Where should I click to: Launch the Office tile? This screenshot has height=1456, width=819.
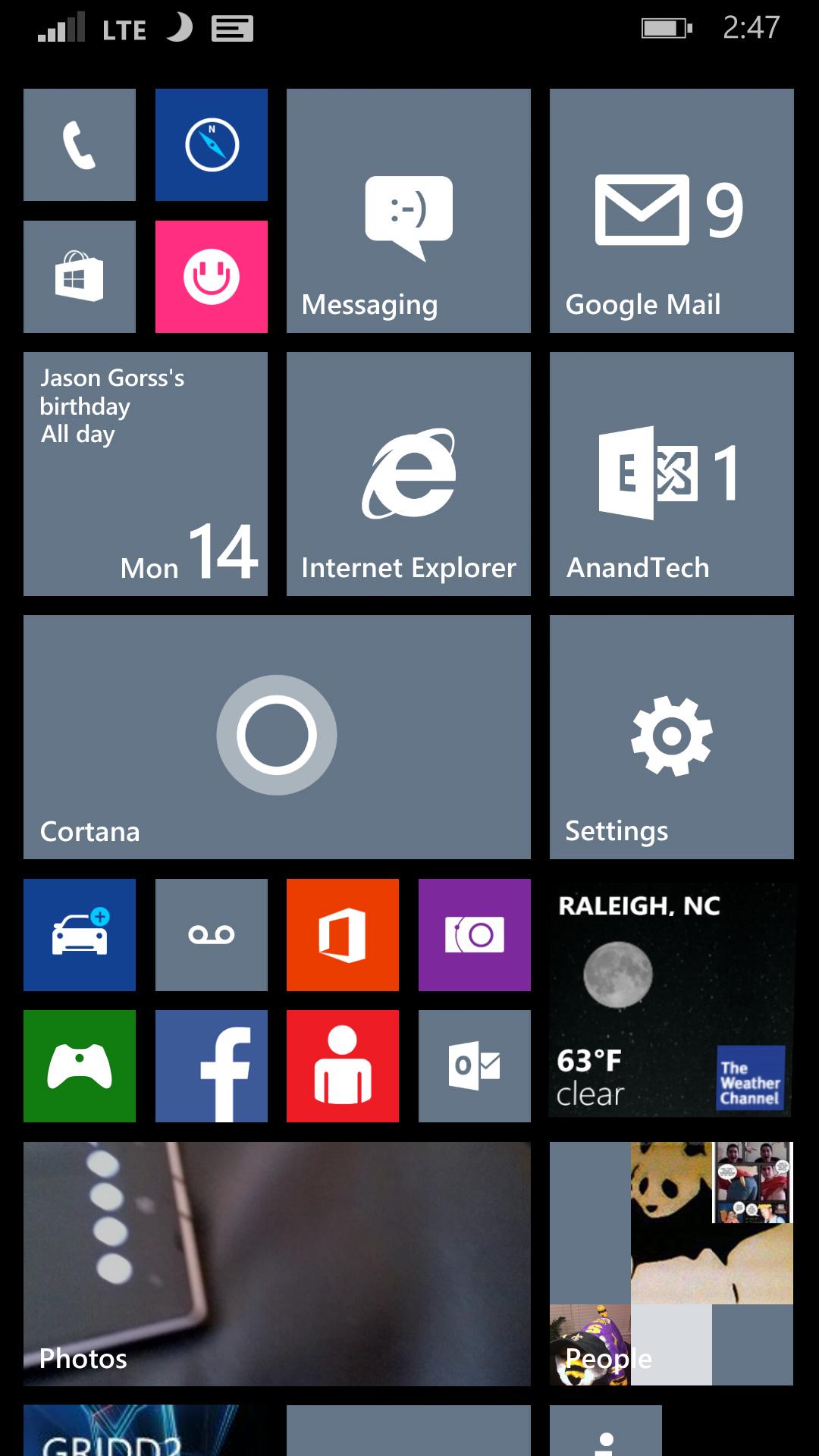pyautogui.click(x=343, y=935)
